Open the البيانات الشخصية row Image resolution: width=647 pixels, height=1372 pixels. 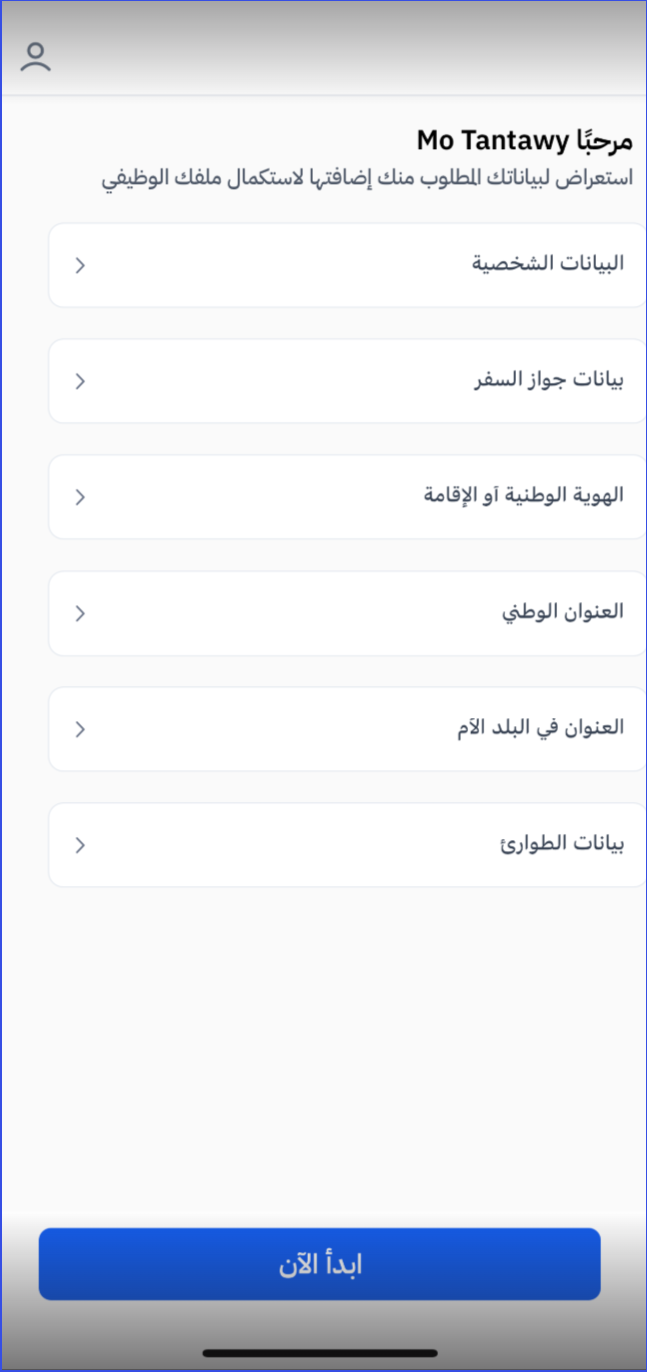[346, 265]
